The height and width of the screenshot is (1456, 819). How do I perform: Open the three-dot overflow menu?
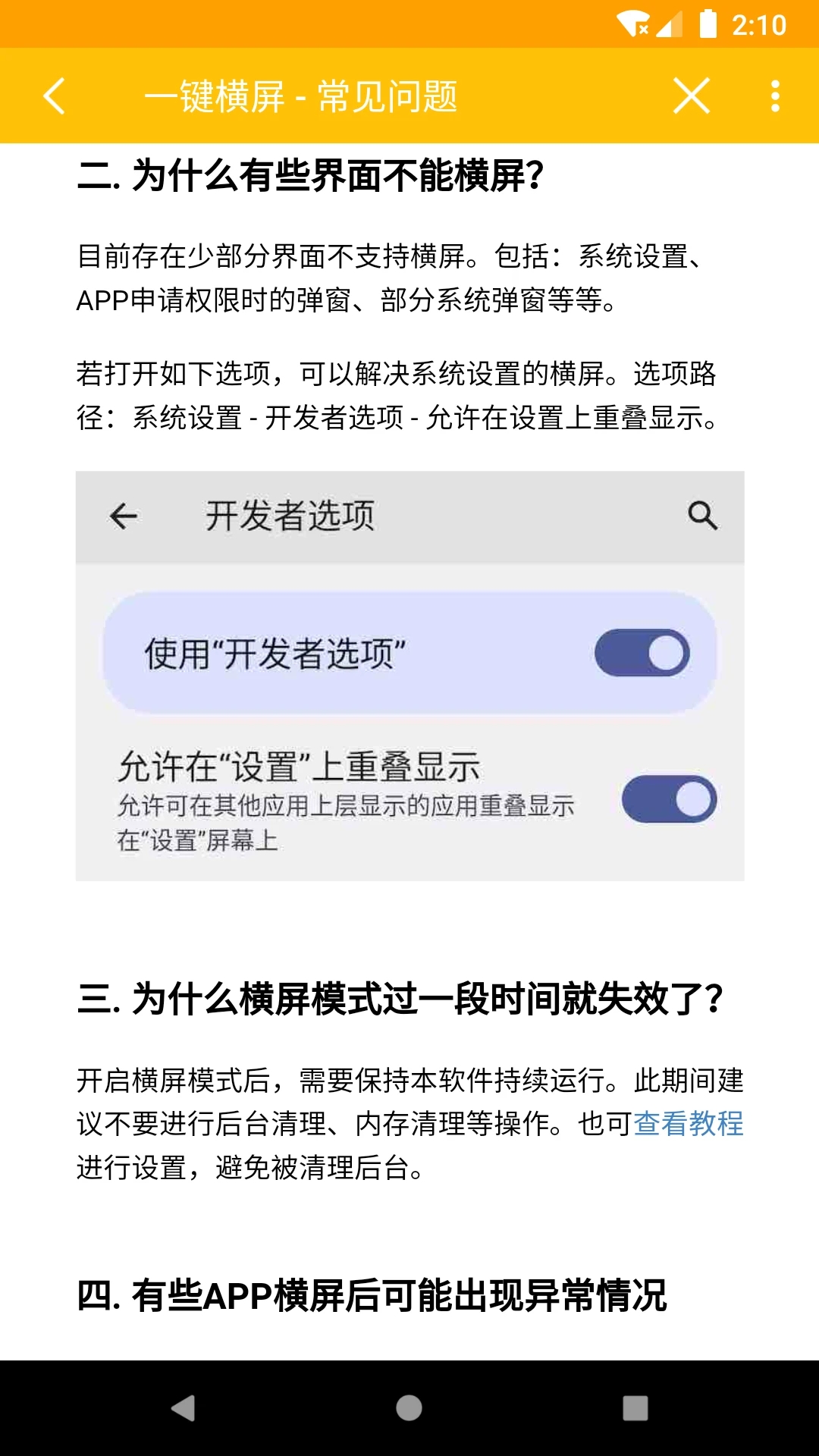(773, 96)
